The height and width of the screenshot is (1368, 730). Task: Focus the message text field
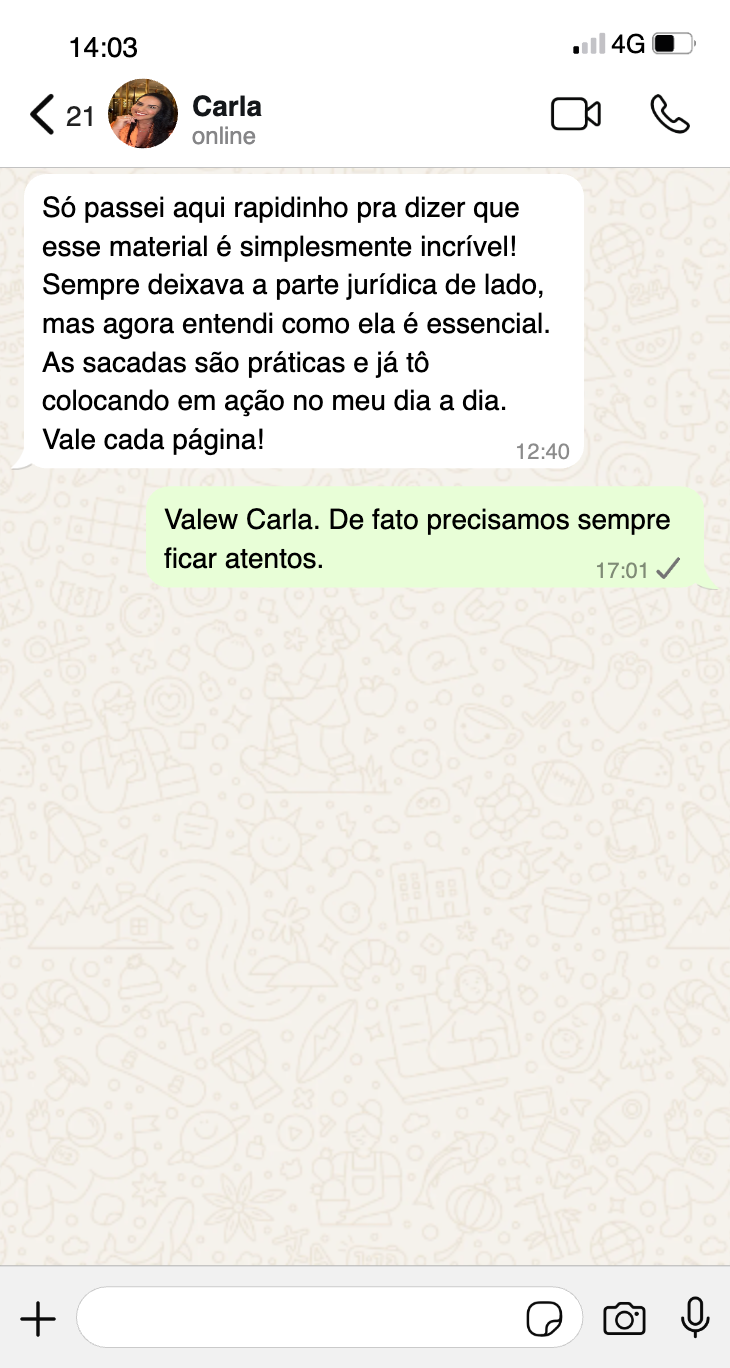coord(300,1319)
